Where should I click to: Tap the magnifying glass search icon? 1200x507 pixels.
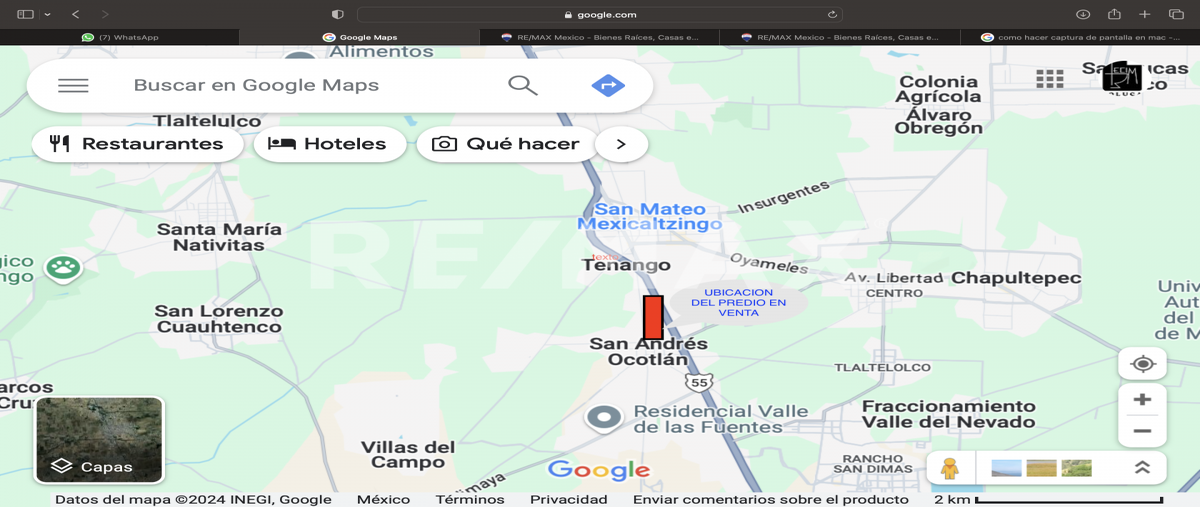coord(522,86)
